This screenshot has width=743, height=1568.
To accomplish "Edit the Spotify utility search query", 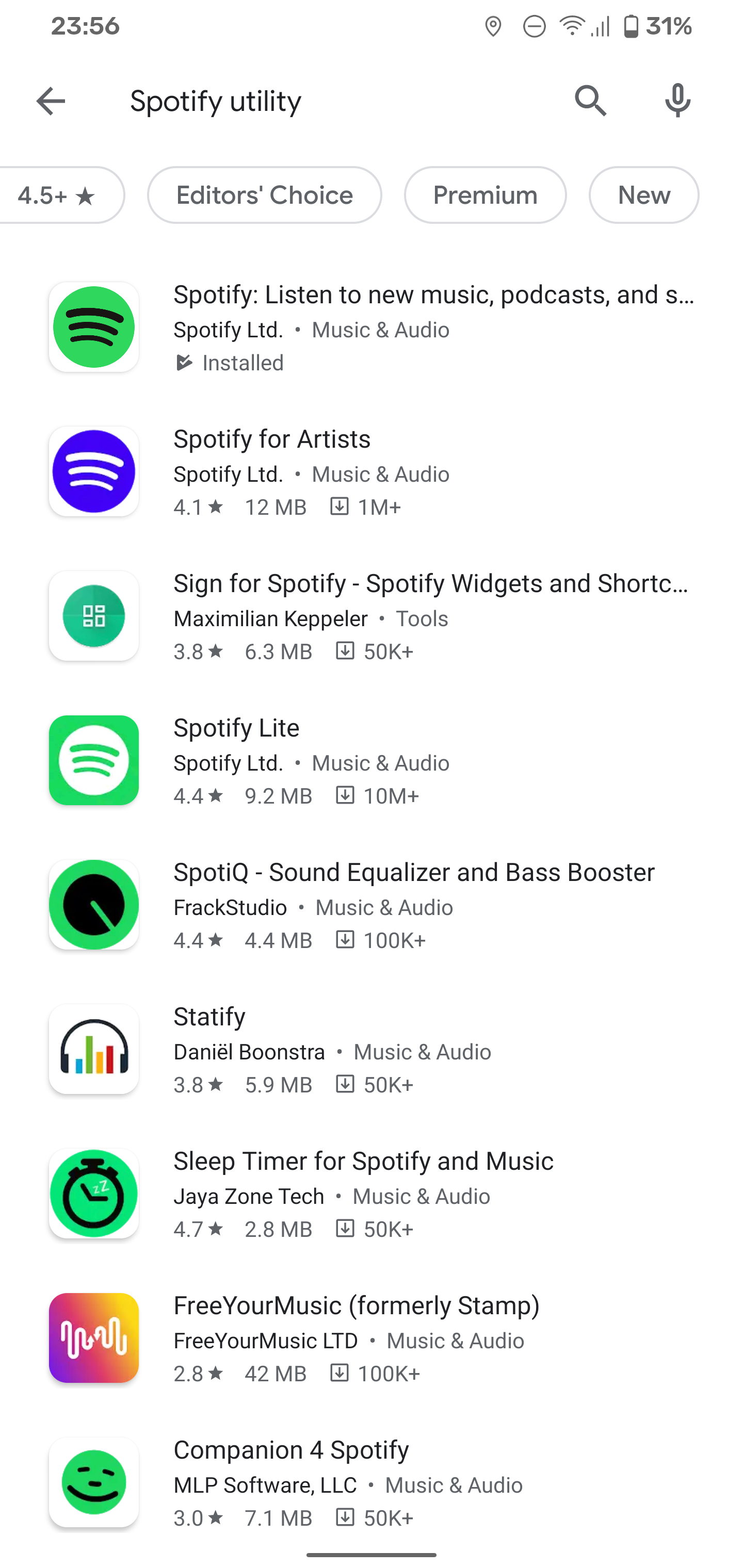I will click(215, 101).
